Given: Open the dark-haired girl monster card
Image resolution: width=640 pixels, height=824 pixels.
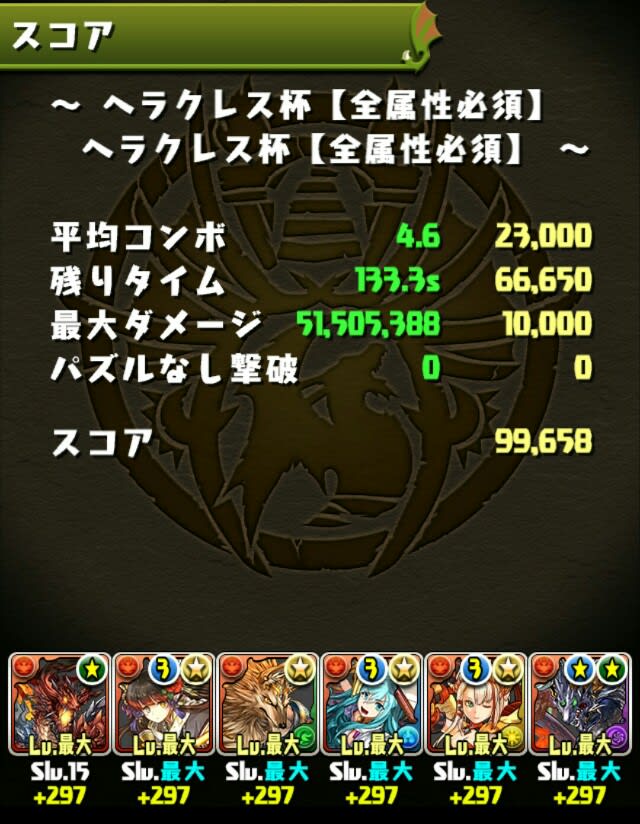Looking at the screenshot, I should pyautogui.click(x=164, y=704).
